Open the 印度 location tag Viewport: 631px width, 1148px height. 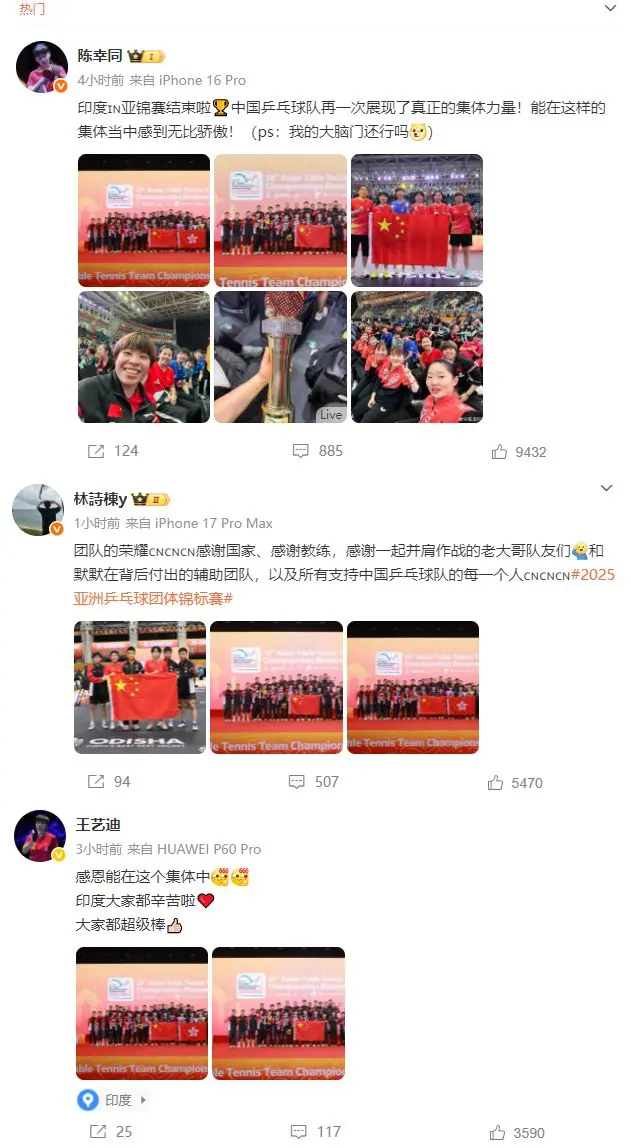click(112, 1100)
